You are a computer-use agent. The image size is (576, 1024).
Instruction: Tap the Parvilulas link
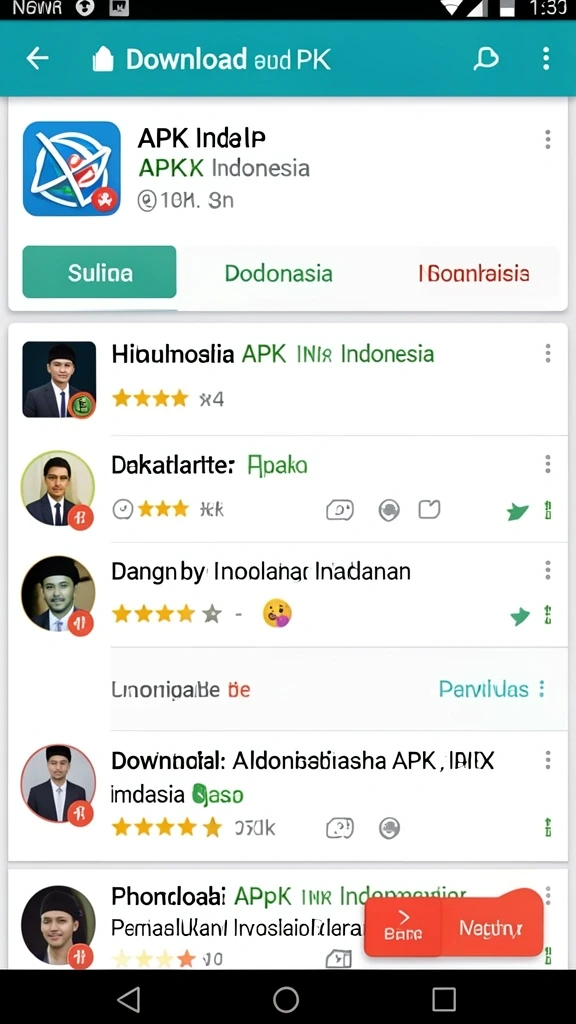pyautogui.click(x=484, y=689)
